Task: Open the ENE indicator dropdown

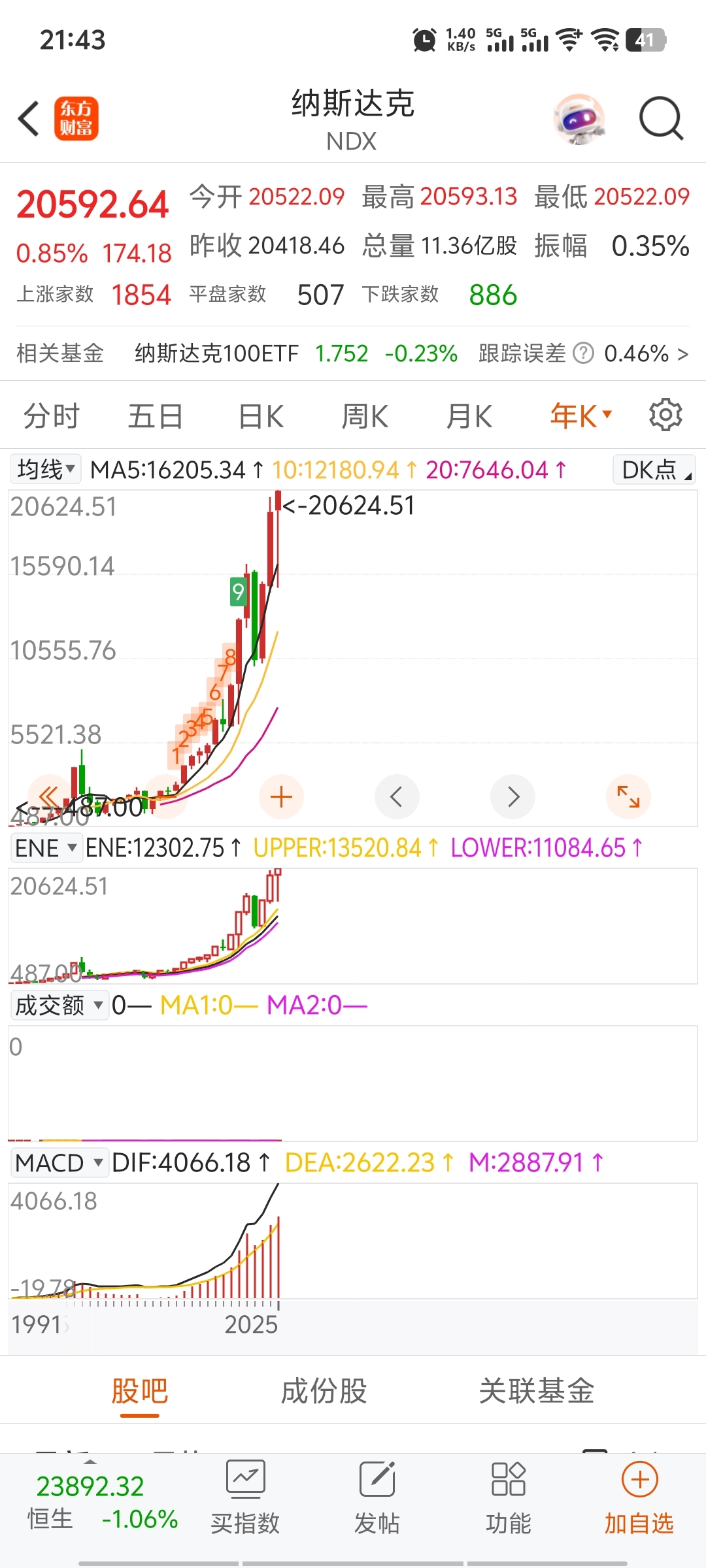Action: click(46, 848)
